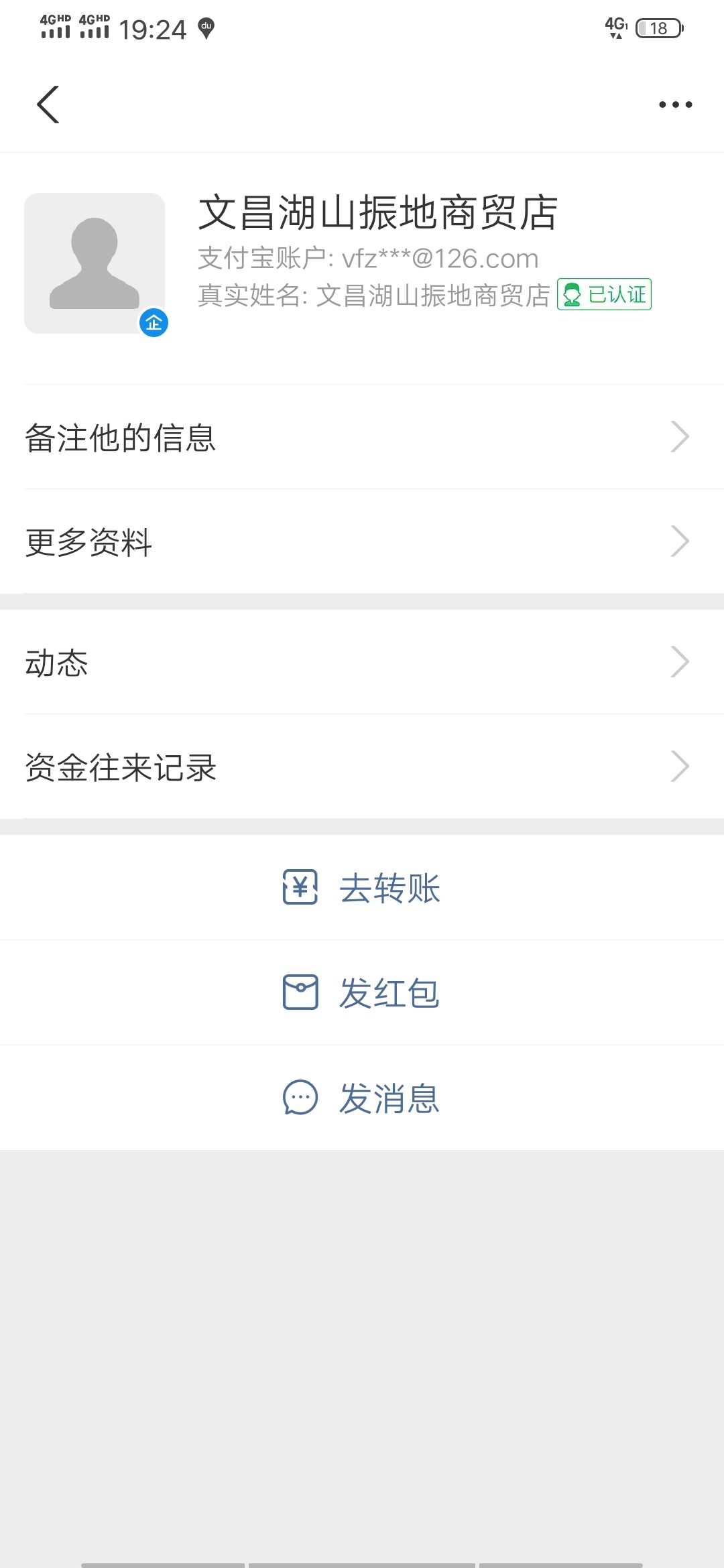The image size is (724, 1568).
Task: Start a chat with 发消息
Action: coord(362,1098)
